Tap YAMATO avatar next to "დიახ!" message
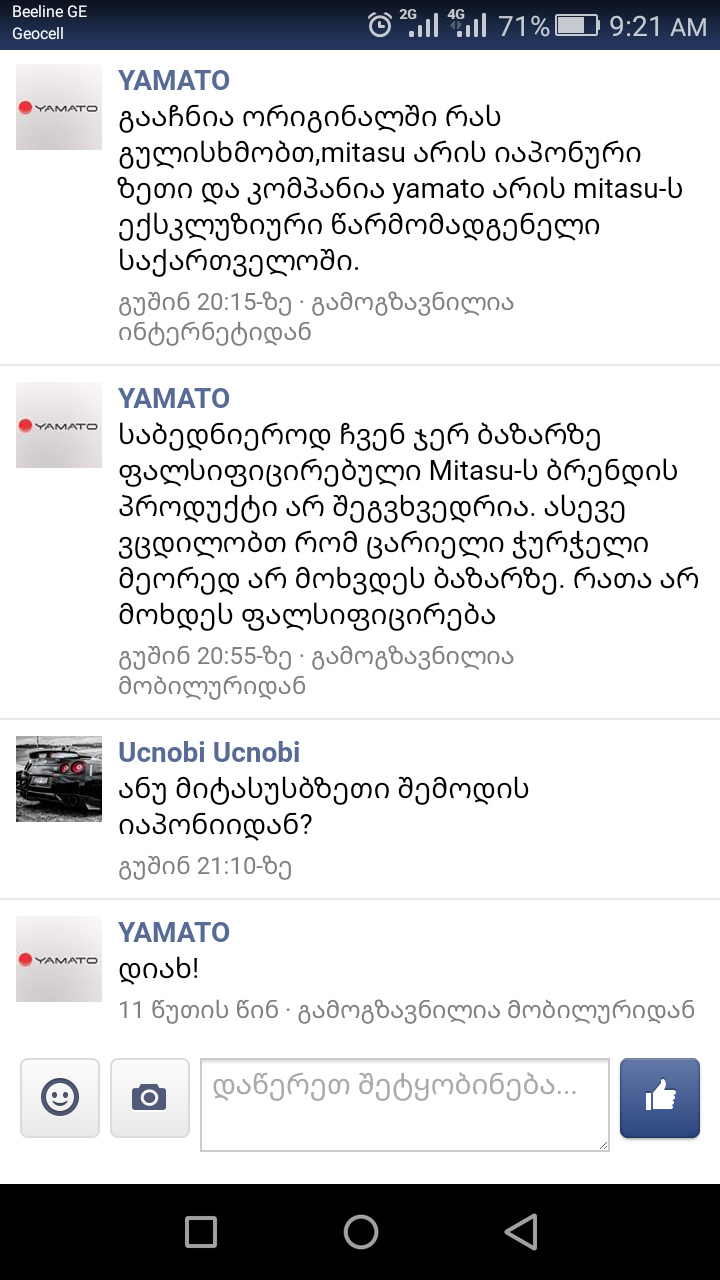 tap(59, 959)
